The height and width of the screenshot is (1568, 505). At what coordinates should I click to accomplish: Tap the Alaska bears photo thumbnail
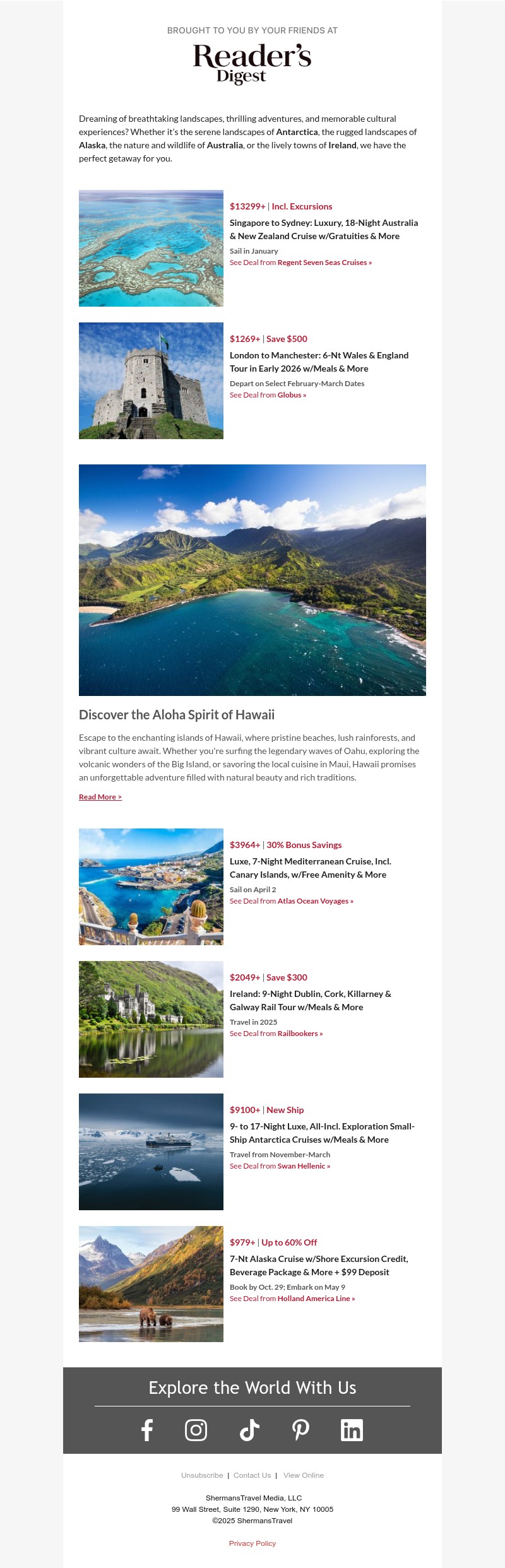151,1283
